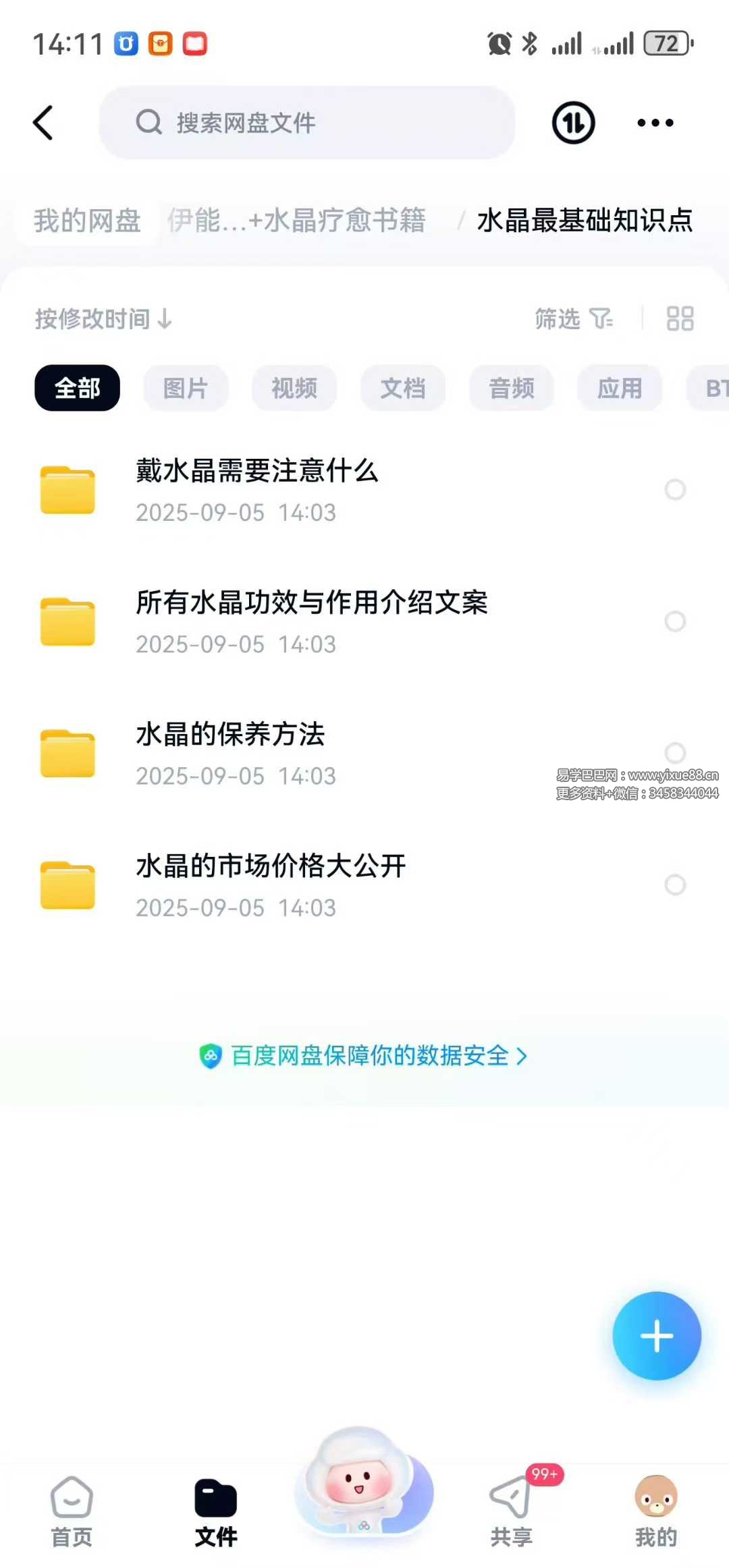Open folder 所有水晶功效与作用介绍文案
729x1568 pixels.
[310, 621]
